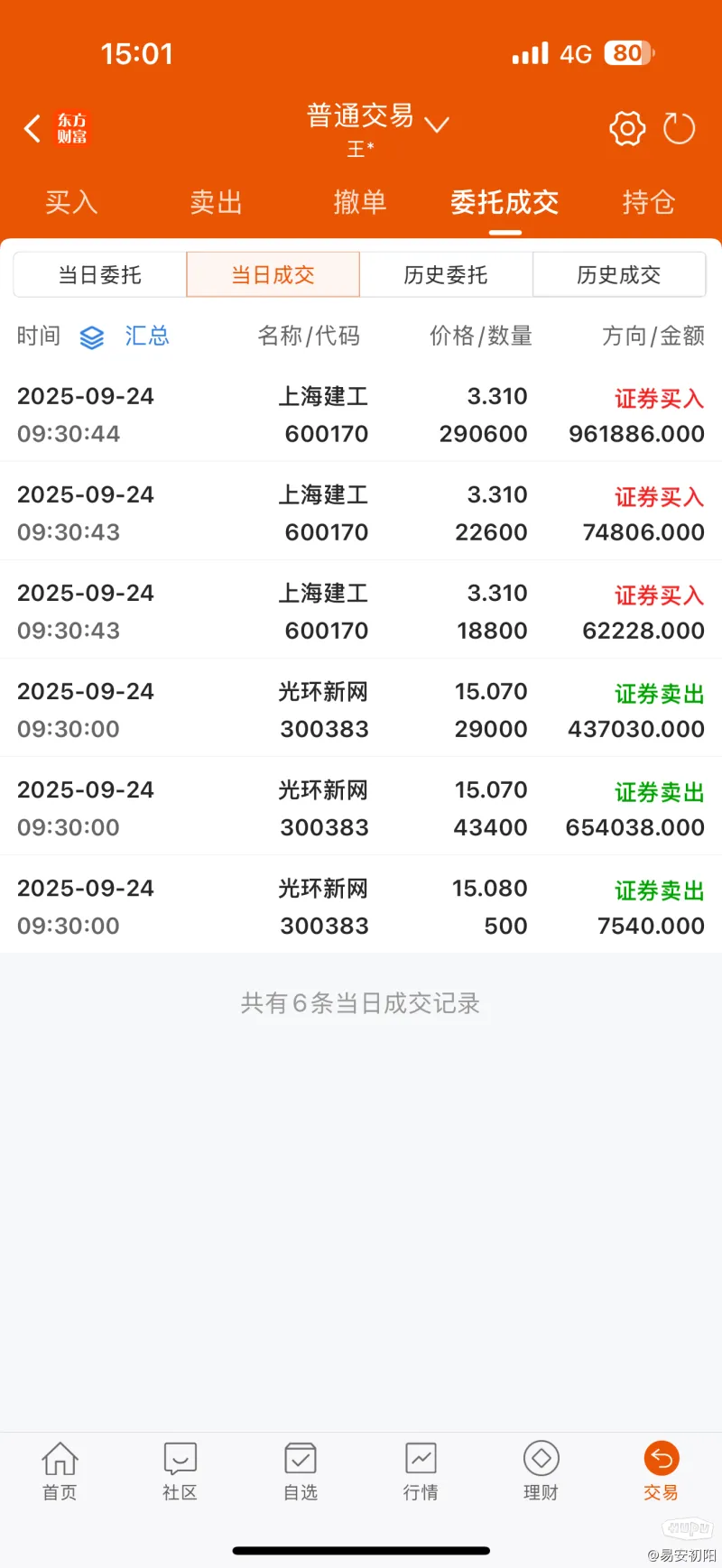The width and height of the screenshot is (722, 1568).
Task: Select the 委托成交 tab
Action: [504, 202]
